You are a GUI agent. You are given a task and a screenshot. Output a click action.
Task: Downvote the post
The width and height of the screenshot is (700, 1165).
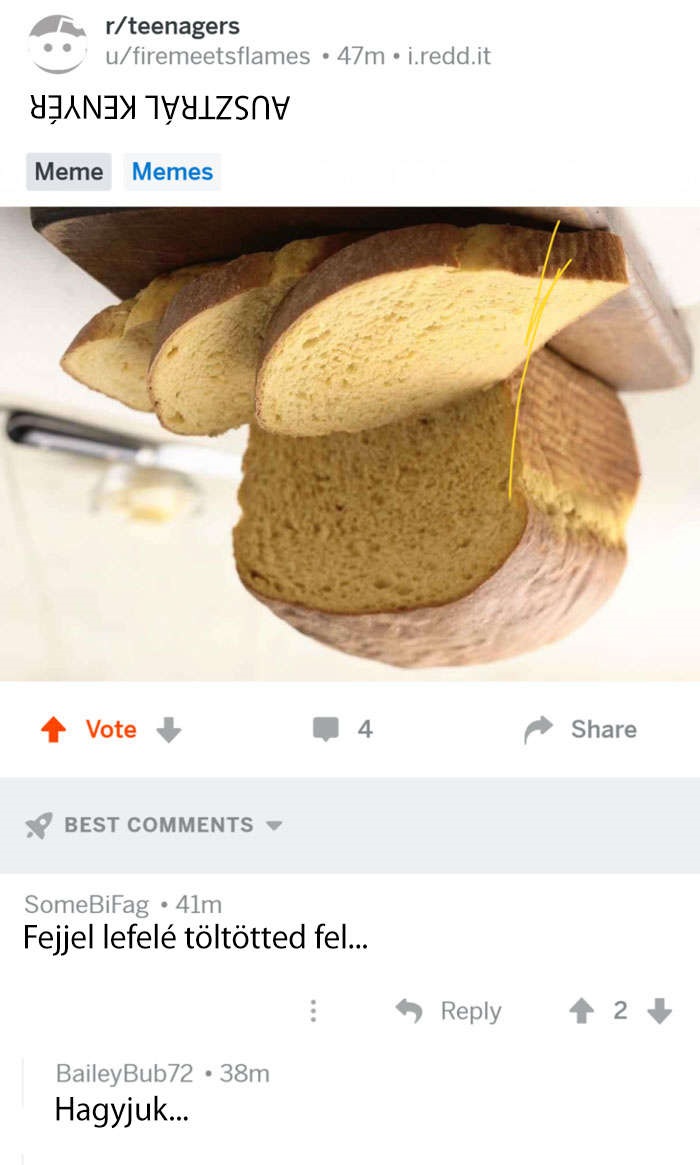pos(170,730)
